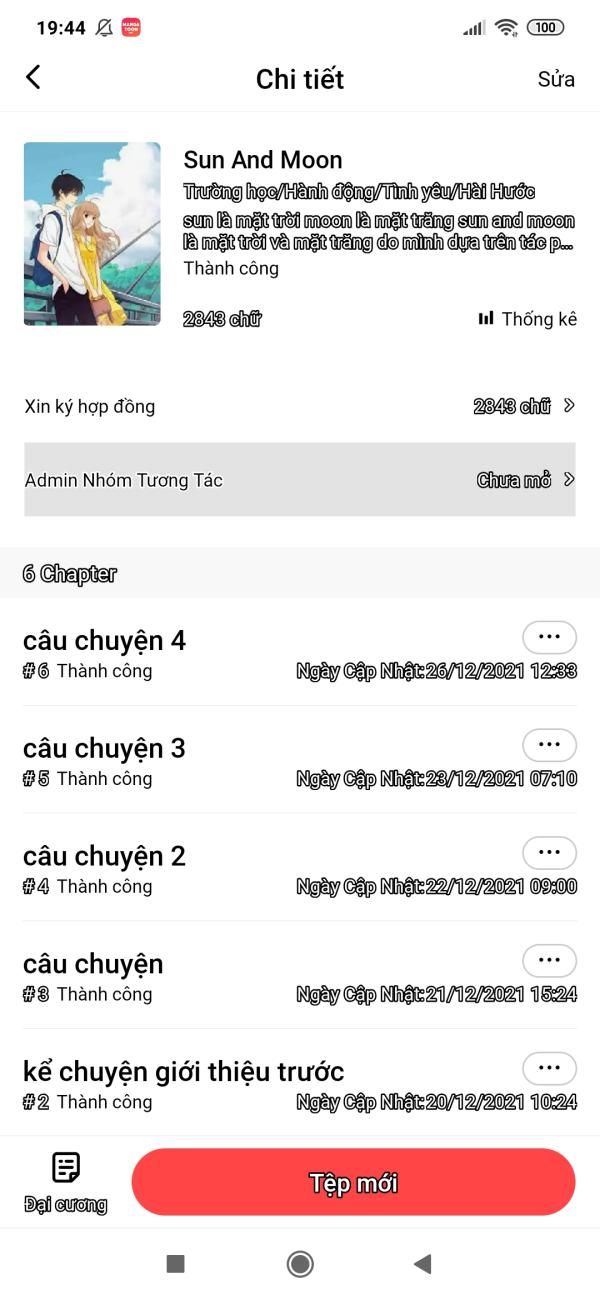Open options menu for câu chuyện 3
600x1300 pixels.
549,745
